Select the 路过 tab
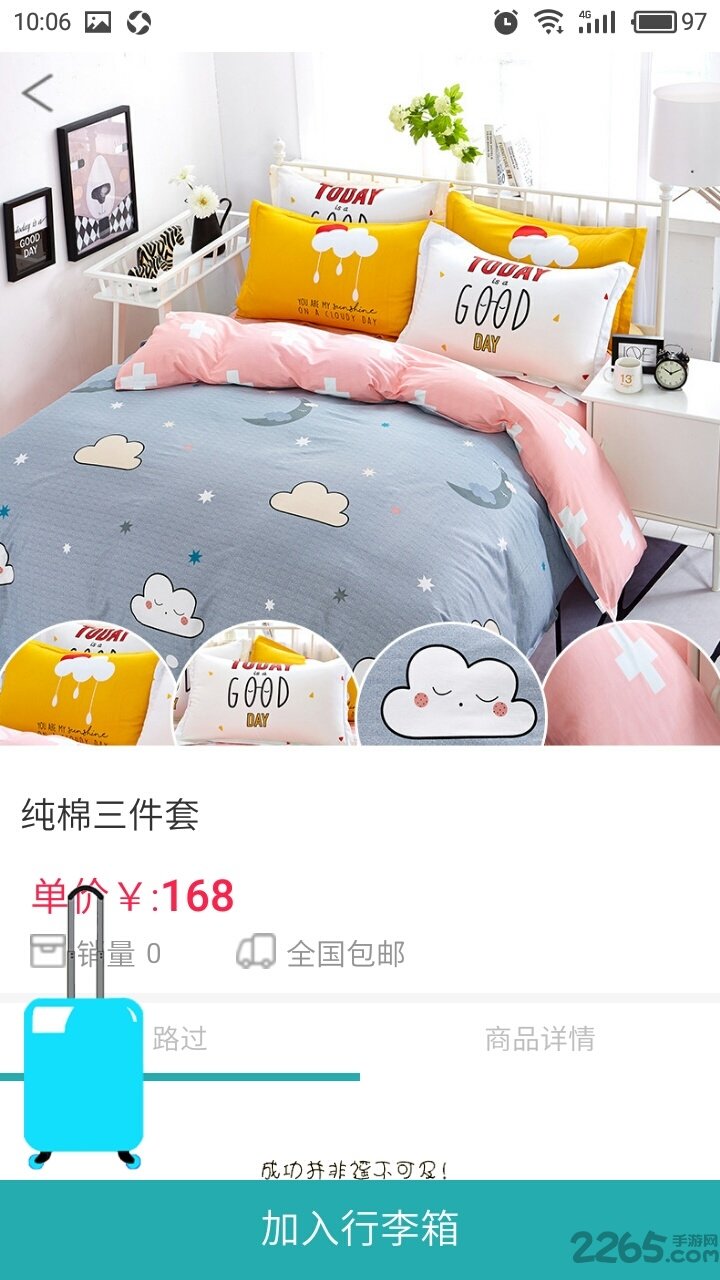Image resolution: width=720 pixels, height=1280 pixels. (180, 1040)
